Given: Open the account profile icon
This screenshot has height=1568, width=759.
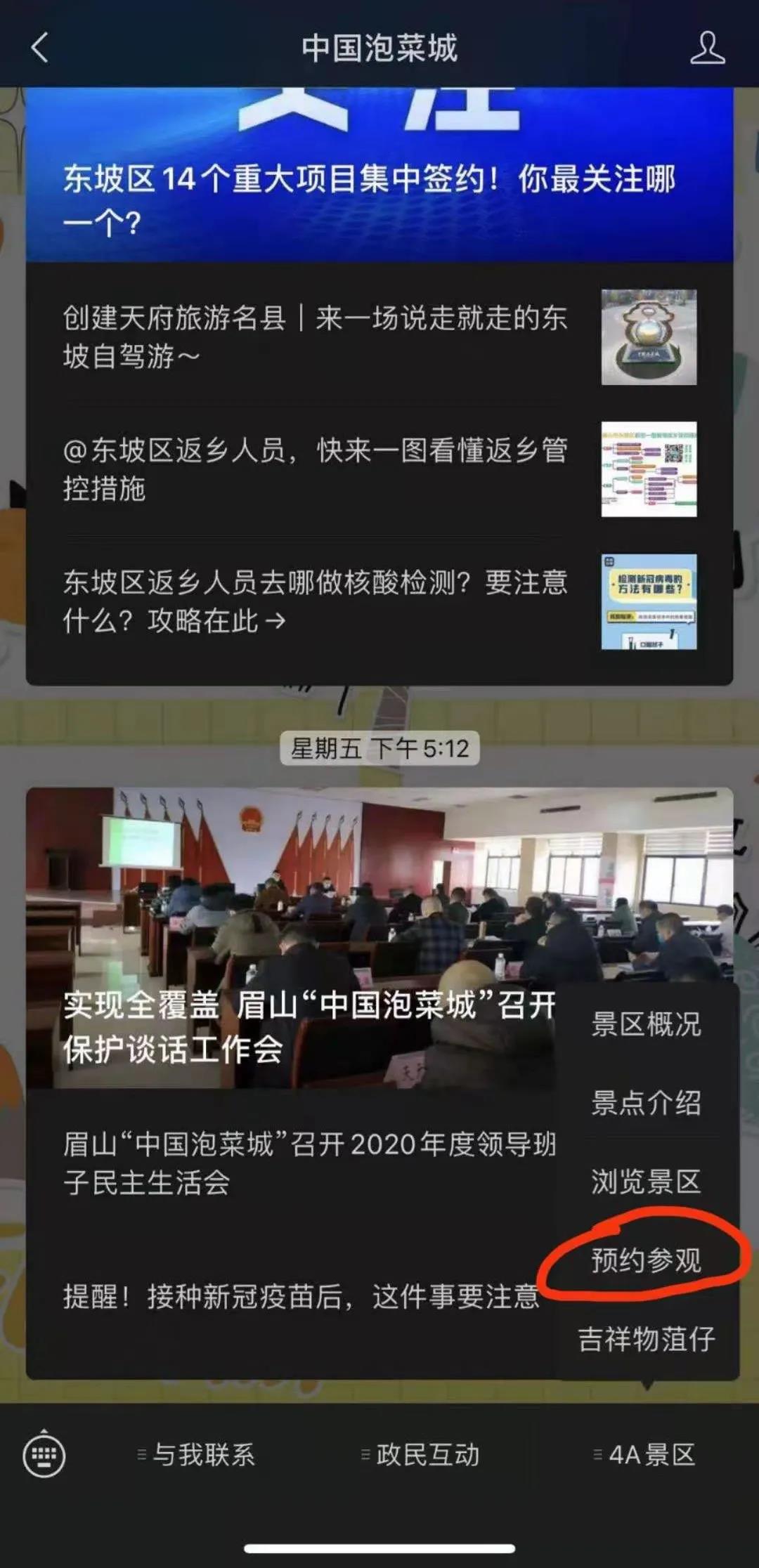Looking at the screenshot, I should click(x=706, y=48).
